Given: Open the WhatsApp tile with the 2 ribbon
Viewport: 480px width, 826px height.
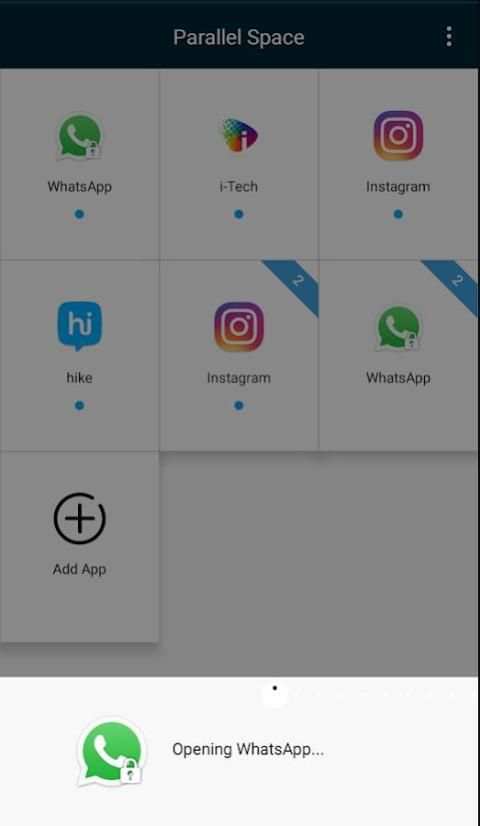Looking at the screenshot, I should [398, 356].
